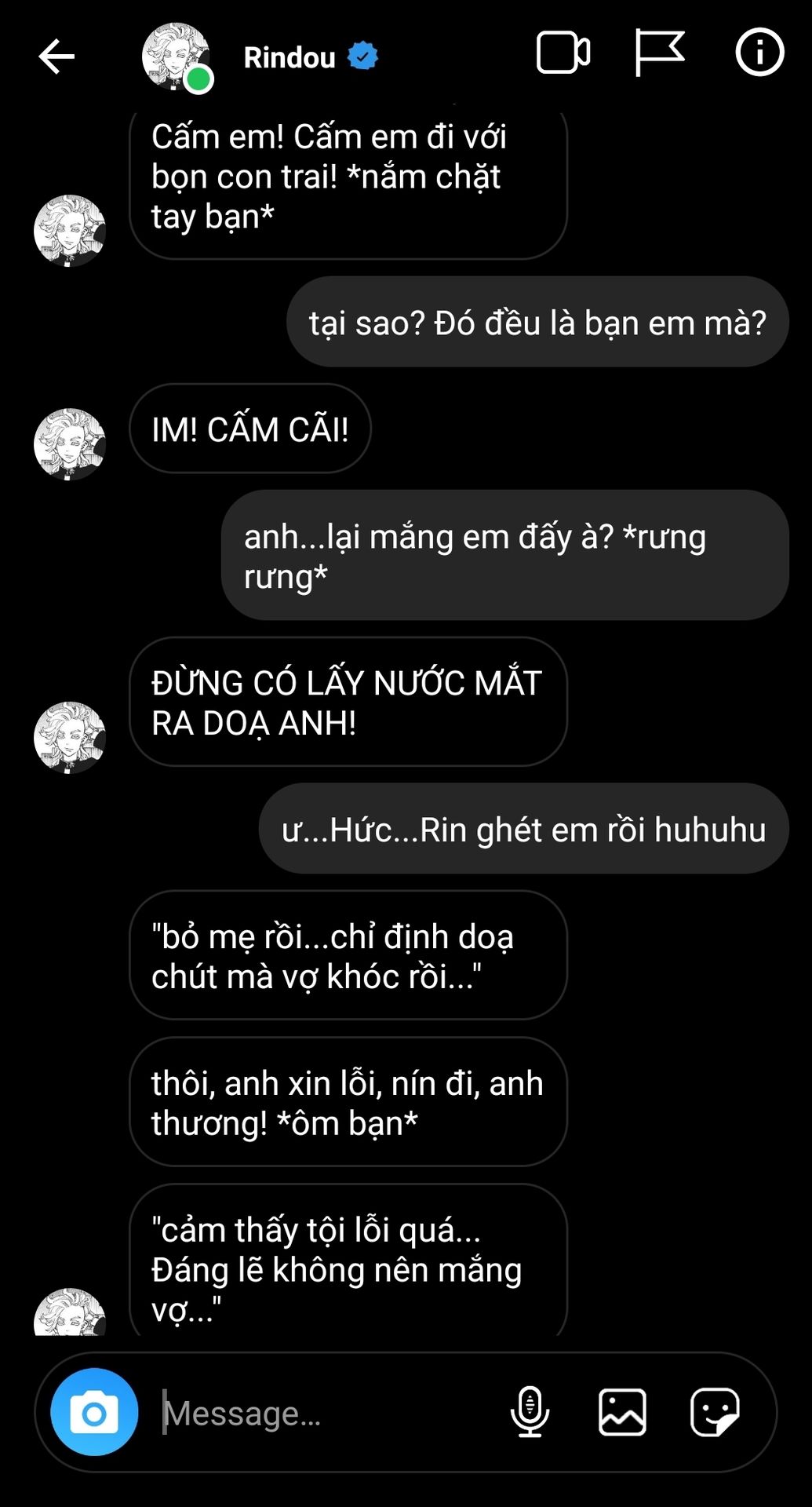812x1507 pixels.
Task: Open Rindou's profile from the header
Action: (x=289, y=57)
